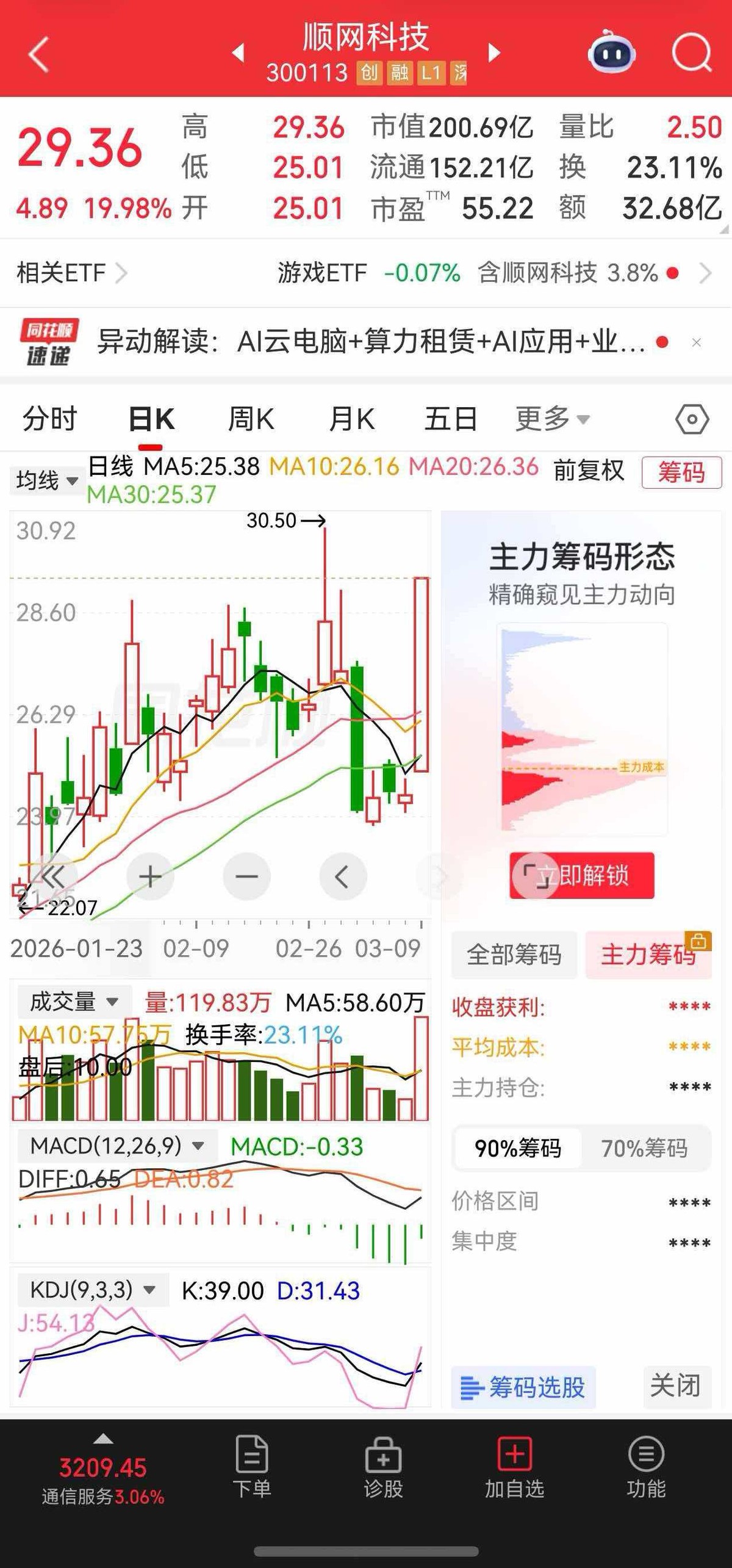
Task: Tap 立即解锁 to unlock 主力筹码
Action: tap(582, 876)
